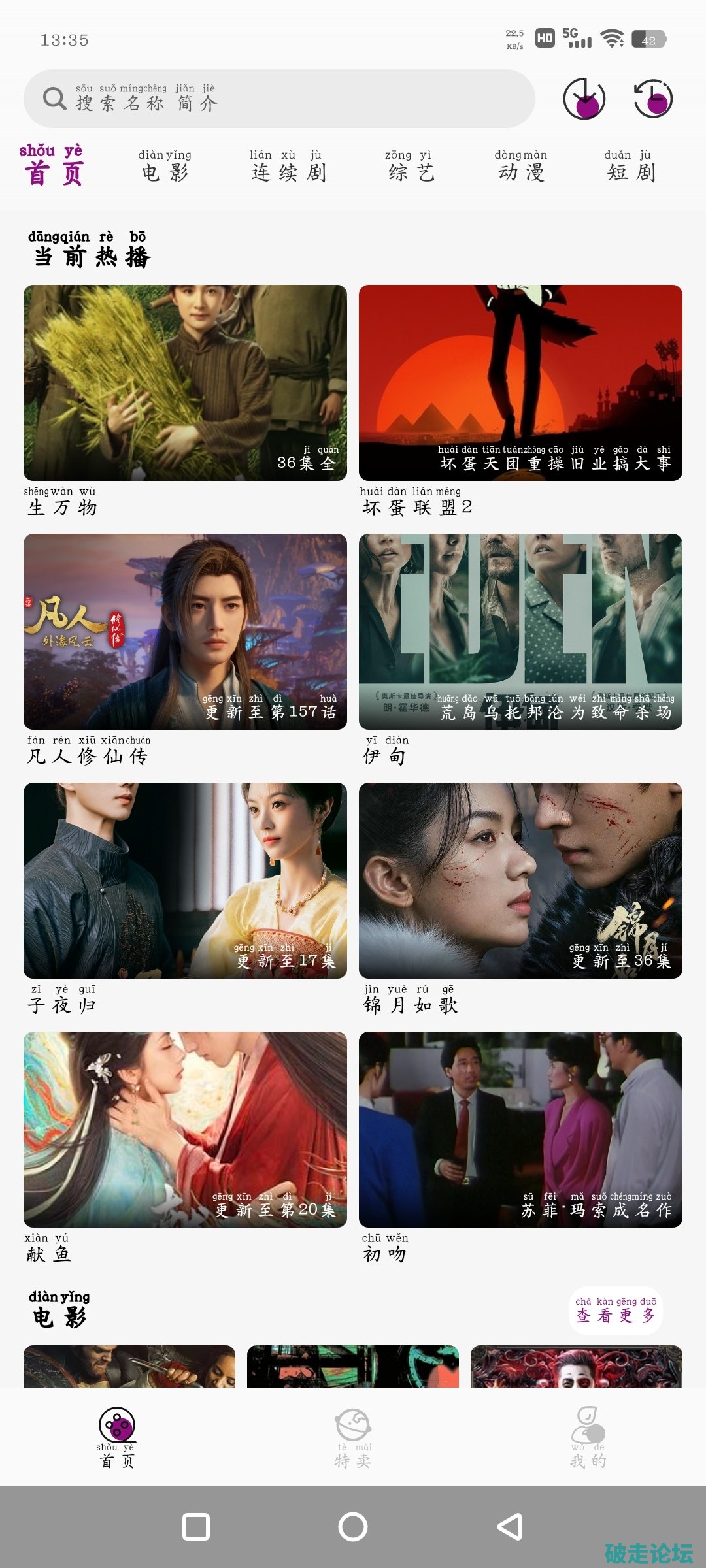The height and width of the screenshot is (1568, 706).
Task: Select the 综艺 category tab
Action: pyautogui.click(x=411, y=166)
